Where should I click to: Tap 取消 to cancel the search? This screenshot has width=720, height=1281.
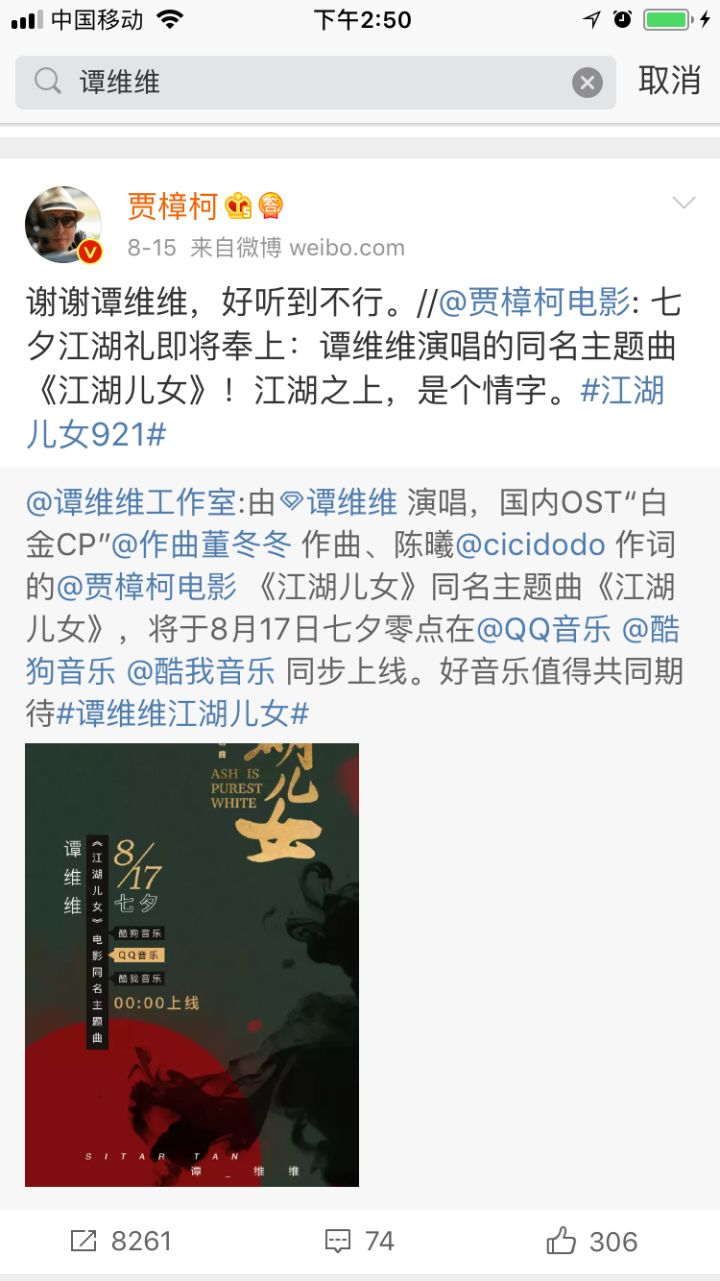click(669, 82)
